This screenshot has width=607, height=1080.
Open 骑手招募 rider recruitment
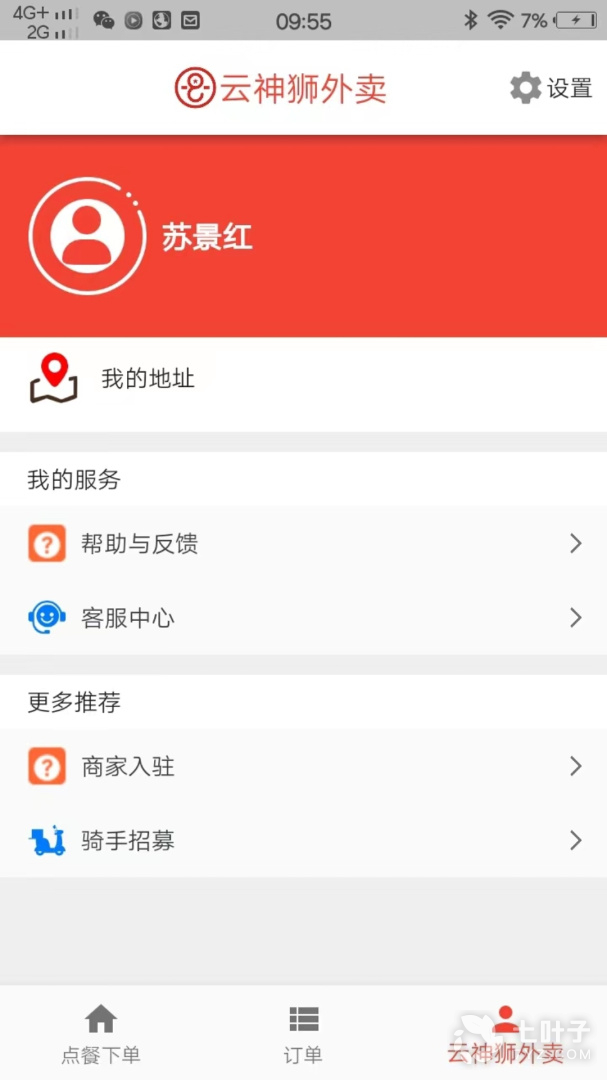coord(303,841)
